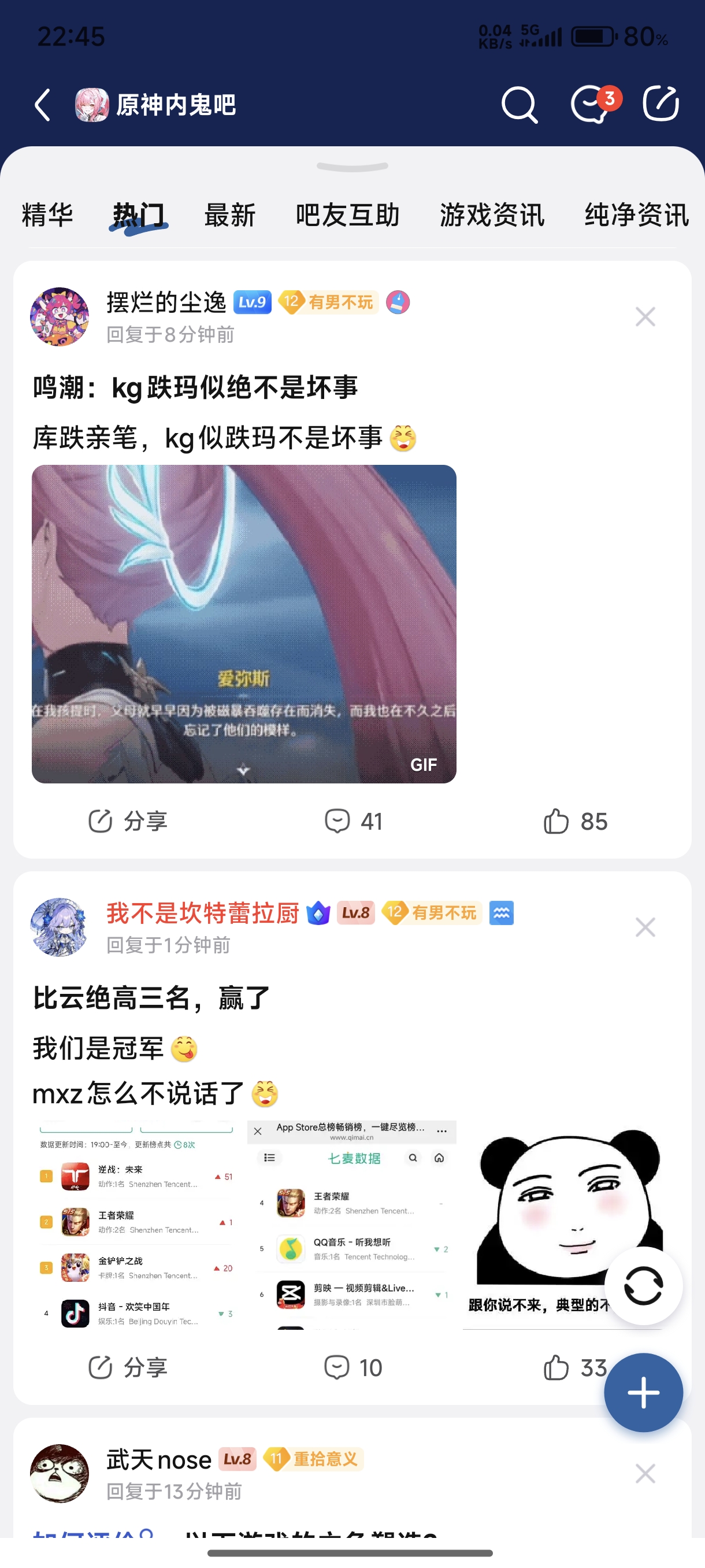Share the 比云绝高三名 post

coord(128,1368)
